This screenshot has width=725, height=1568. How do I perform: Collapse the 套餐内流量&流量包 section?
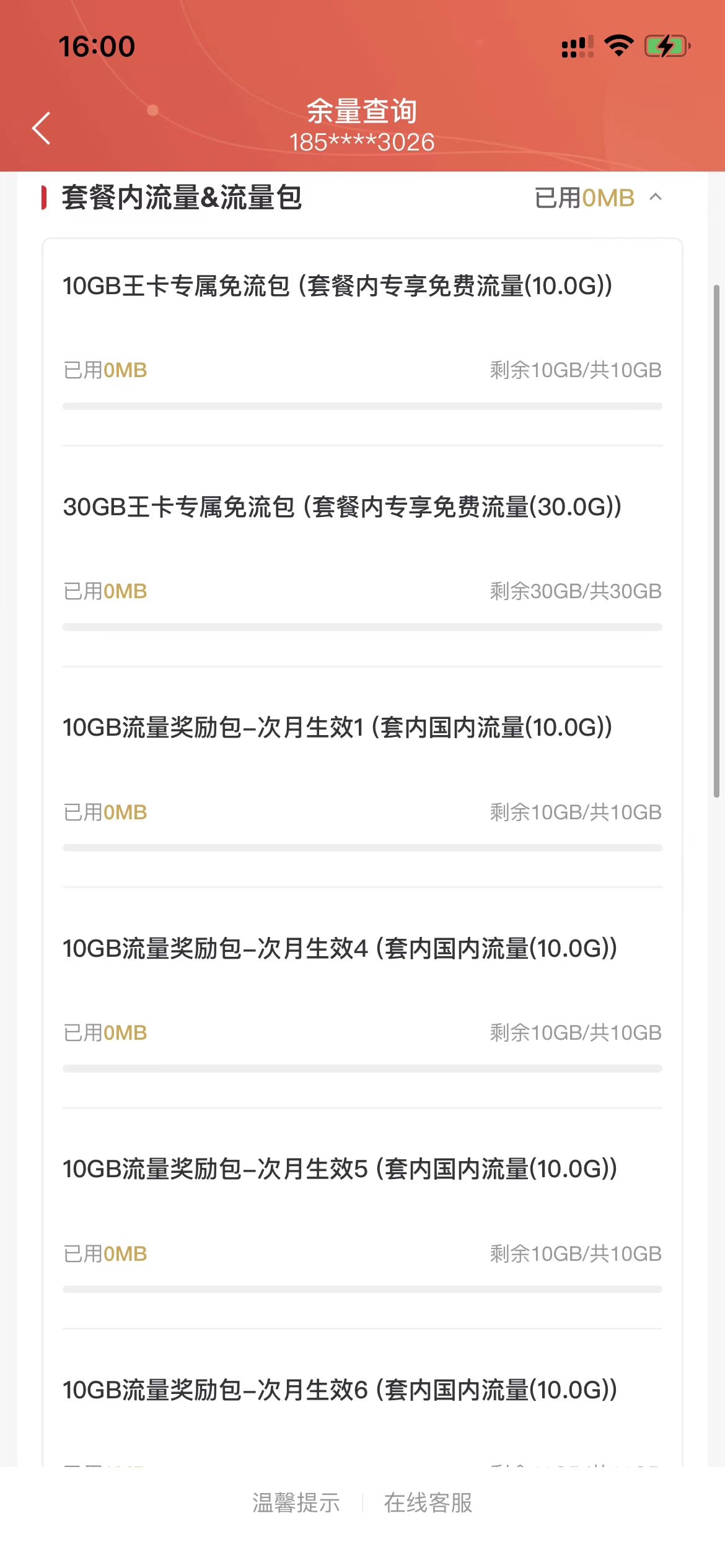click(x=656, y=197)
